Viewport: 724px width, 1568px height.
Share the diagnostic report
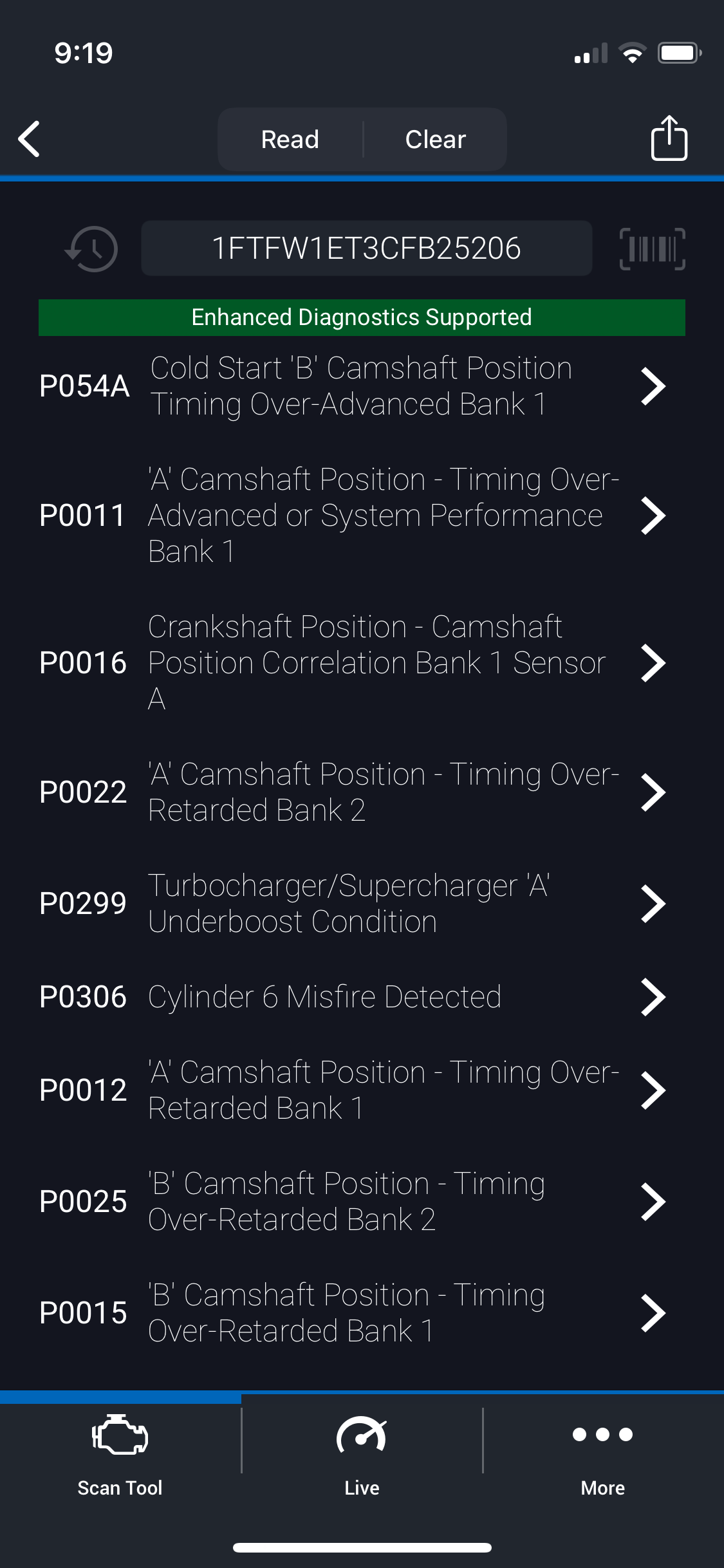click(669, 138)
